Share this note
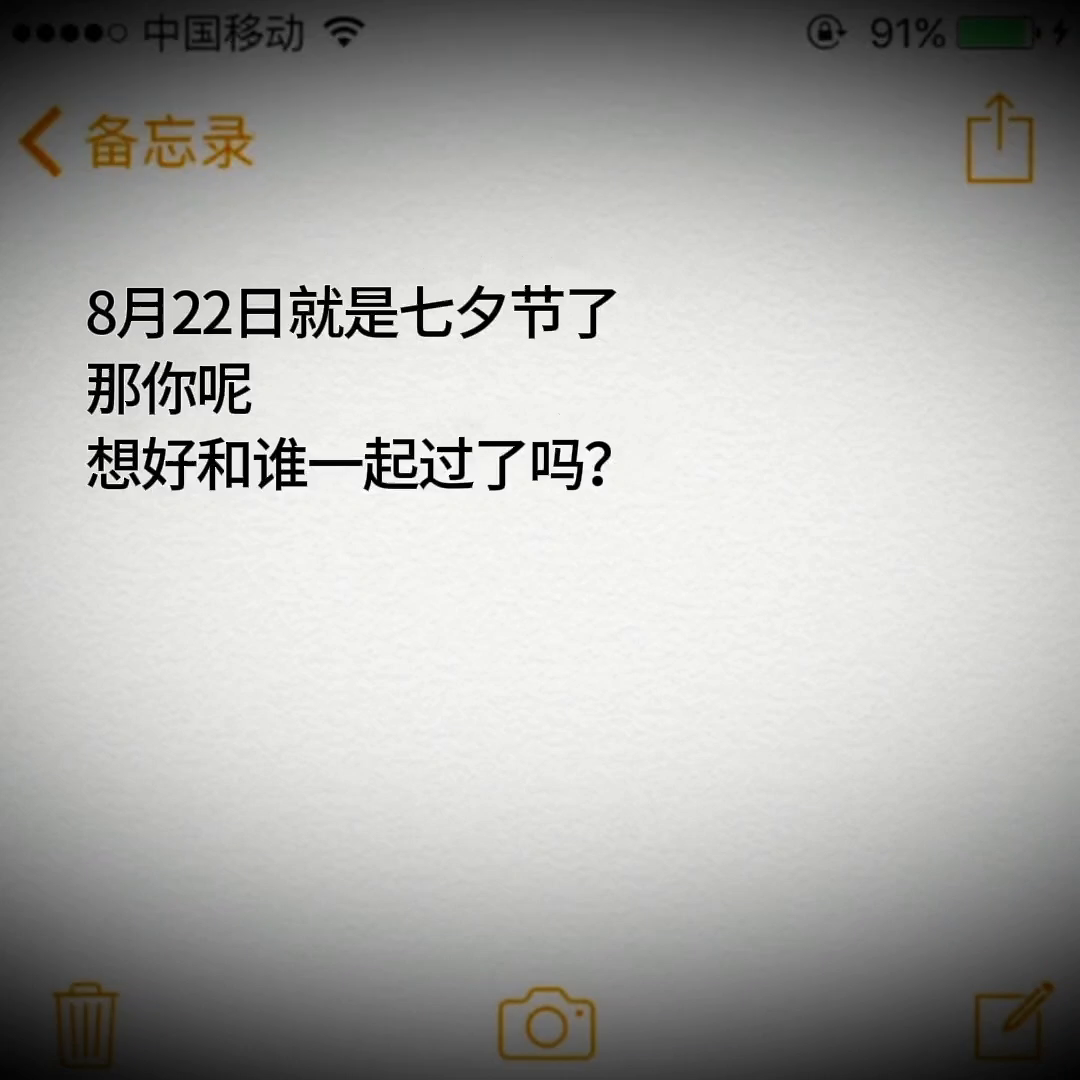Screen dimensions: 1080x1080 tap(999, 140)
